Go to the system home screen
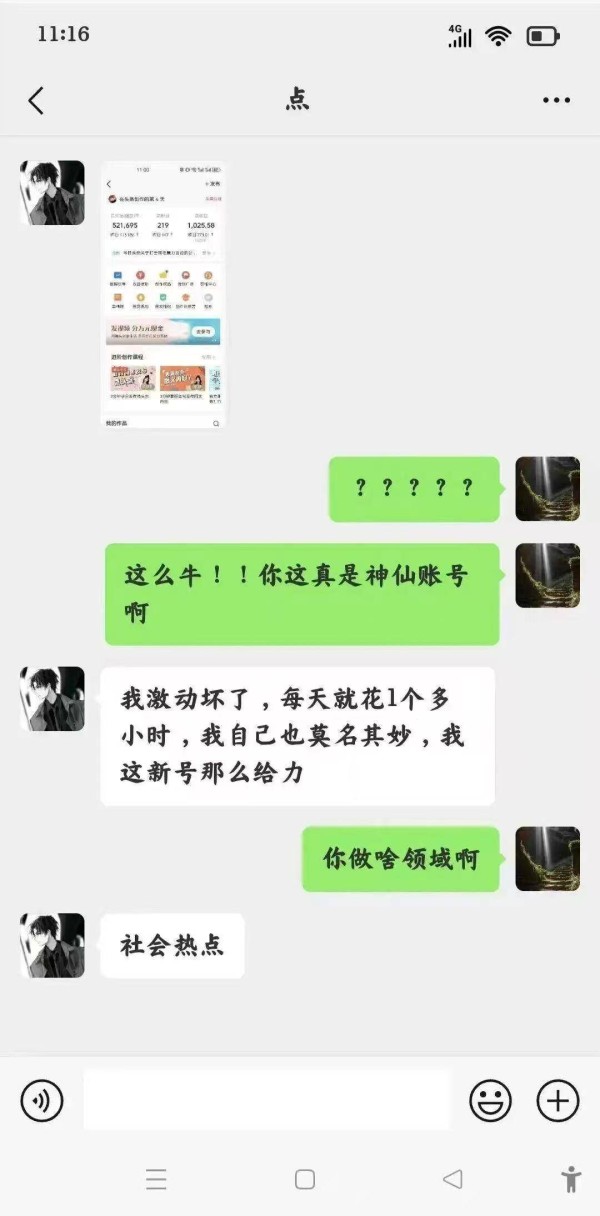The width and height of the screenshot is (600, 1216). click(x=305, y=1179)
